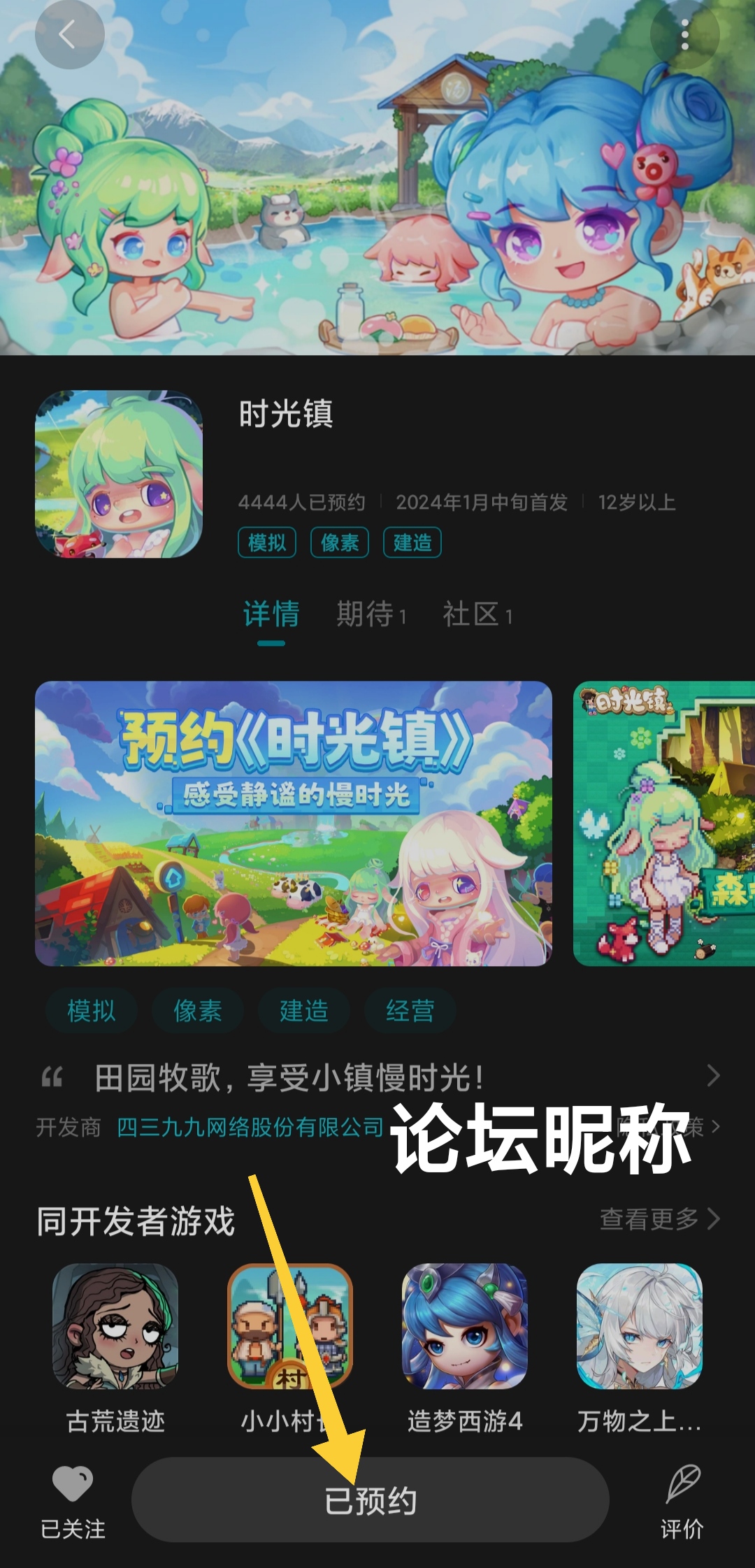This screenshot has height=1568, width=755.
Task: View the green pixel-art screenshot
Action: click(x=664, y=823)
